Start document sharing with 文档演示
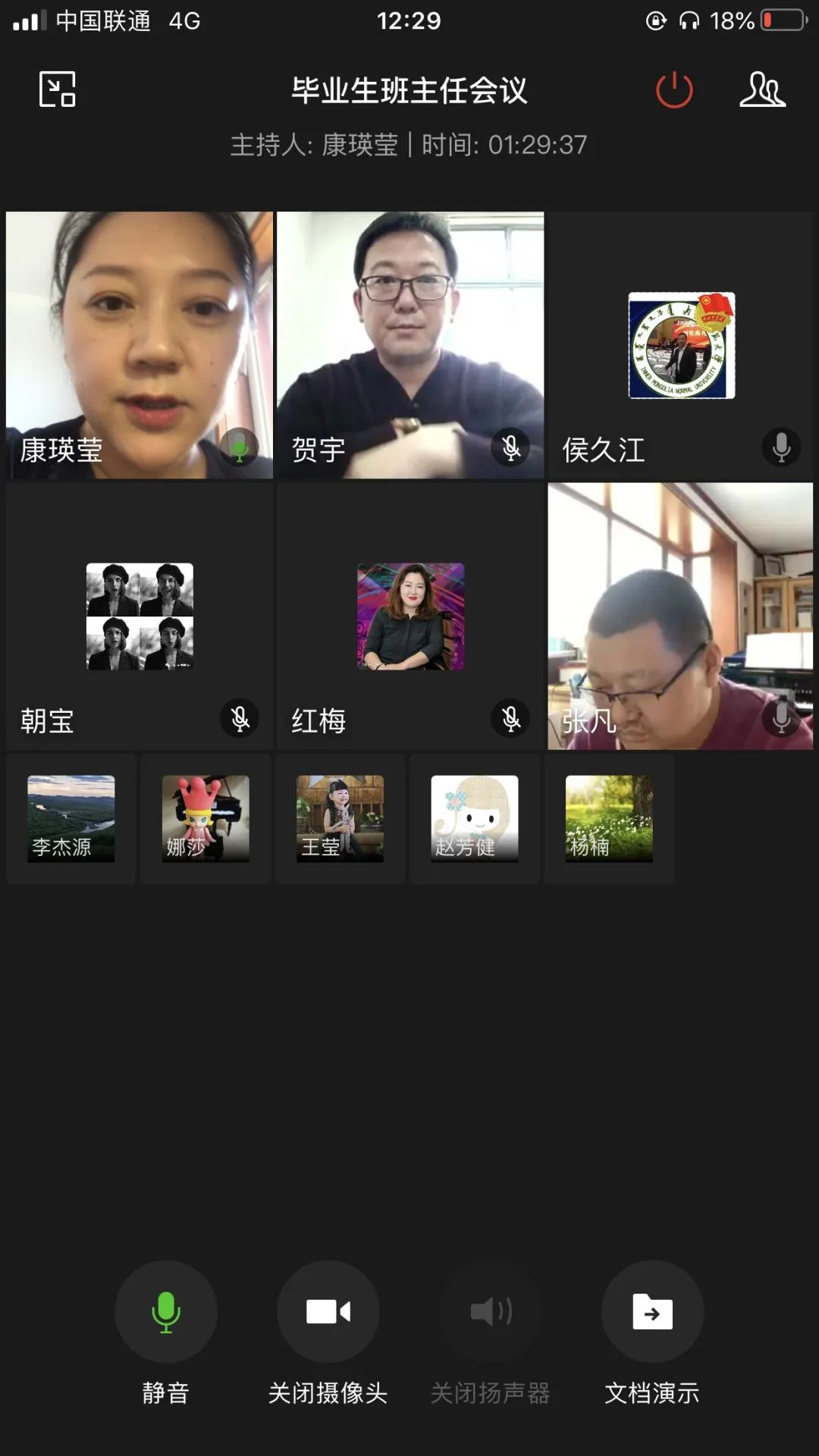 [652, 1312]
